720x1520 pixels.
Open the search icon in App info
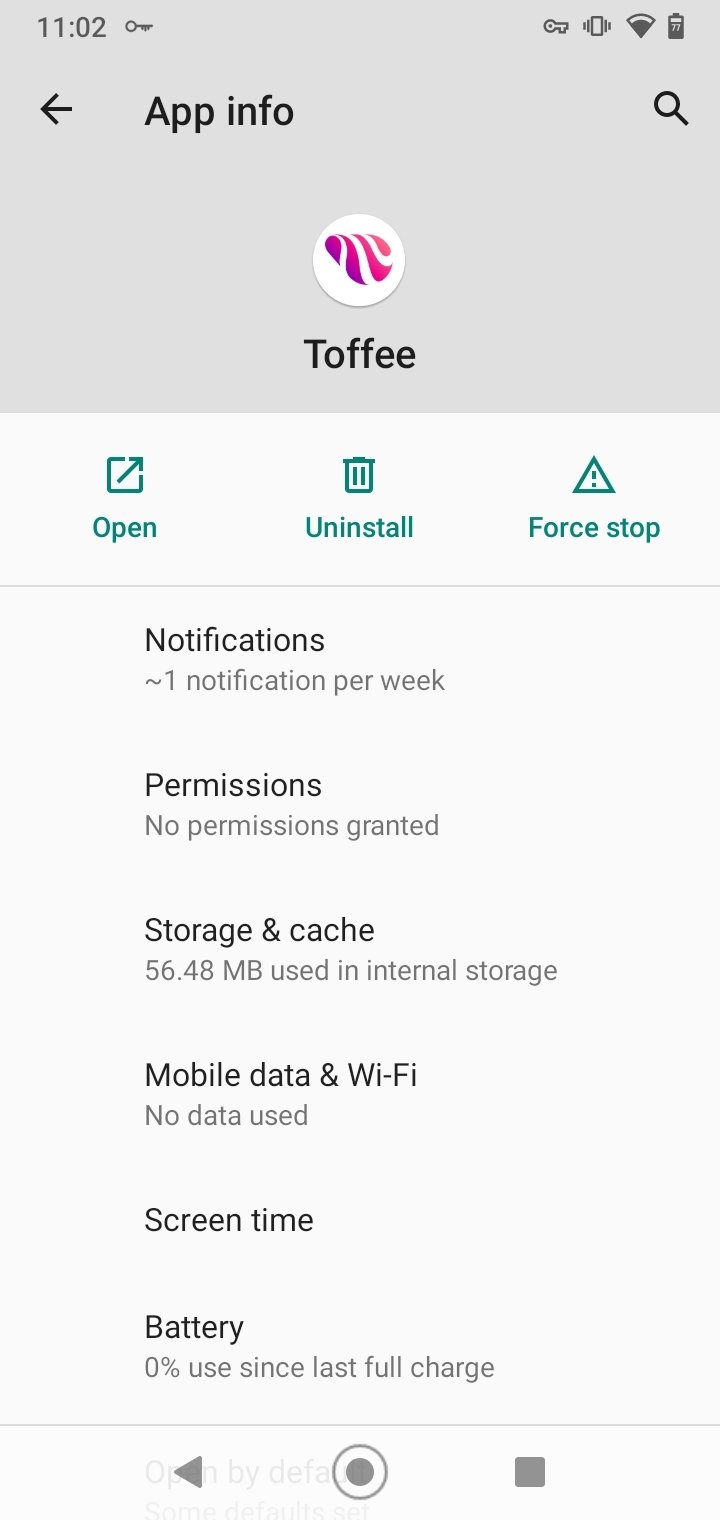coord(671,110)
